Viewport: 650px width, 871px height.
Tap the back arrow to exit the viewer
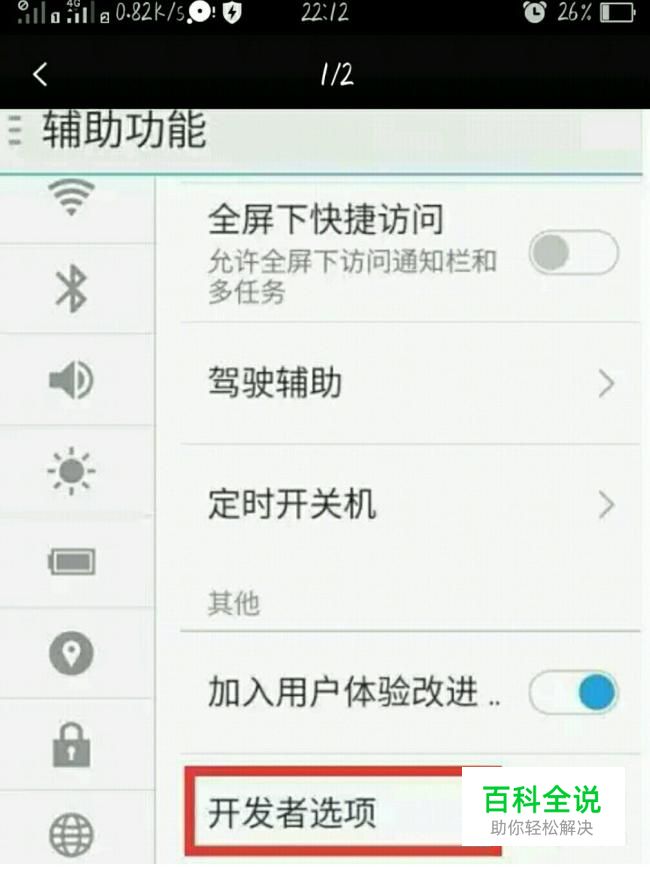(40, 74)
